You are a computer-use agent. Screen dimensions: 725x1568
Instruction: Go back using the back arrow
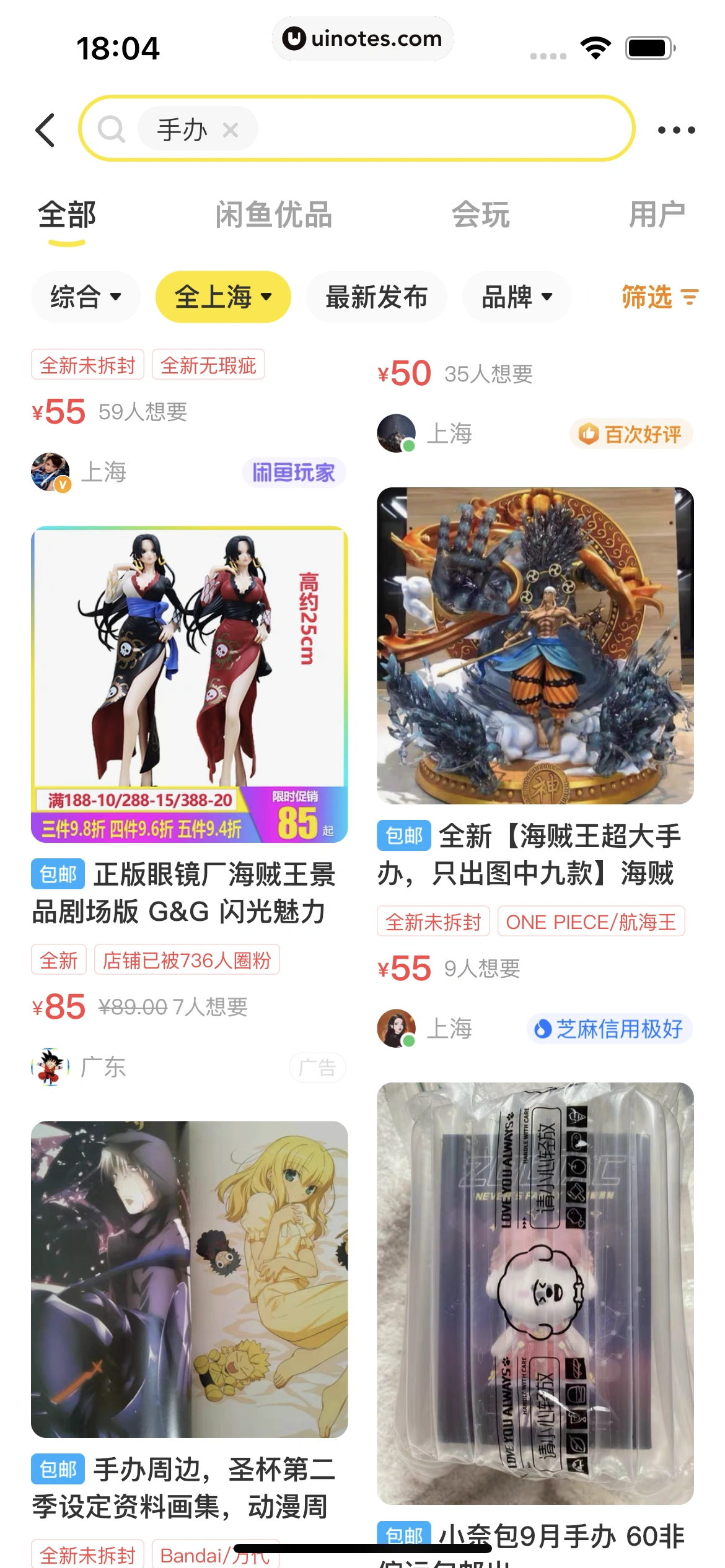tap(45, 130)
